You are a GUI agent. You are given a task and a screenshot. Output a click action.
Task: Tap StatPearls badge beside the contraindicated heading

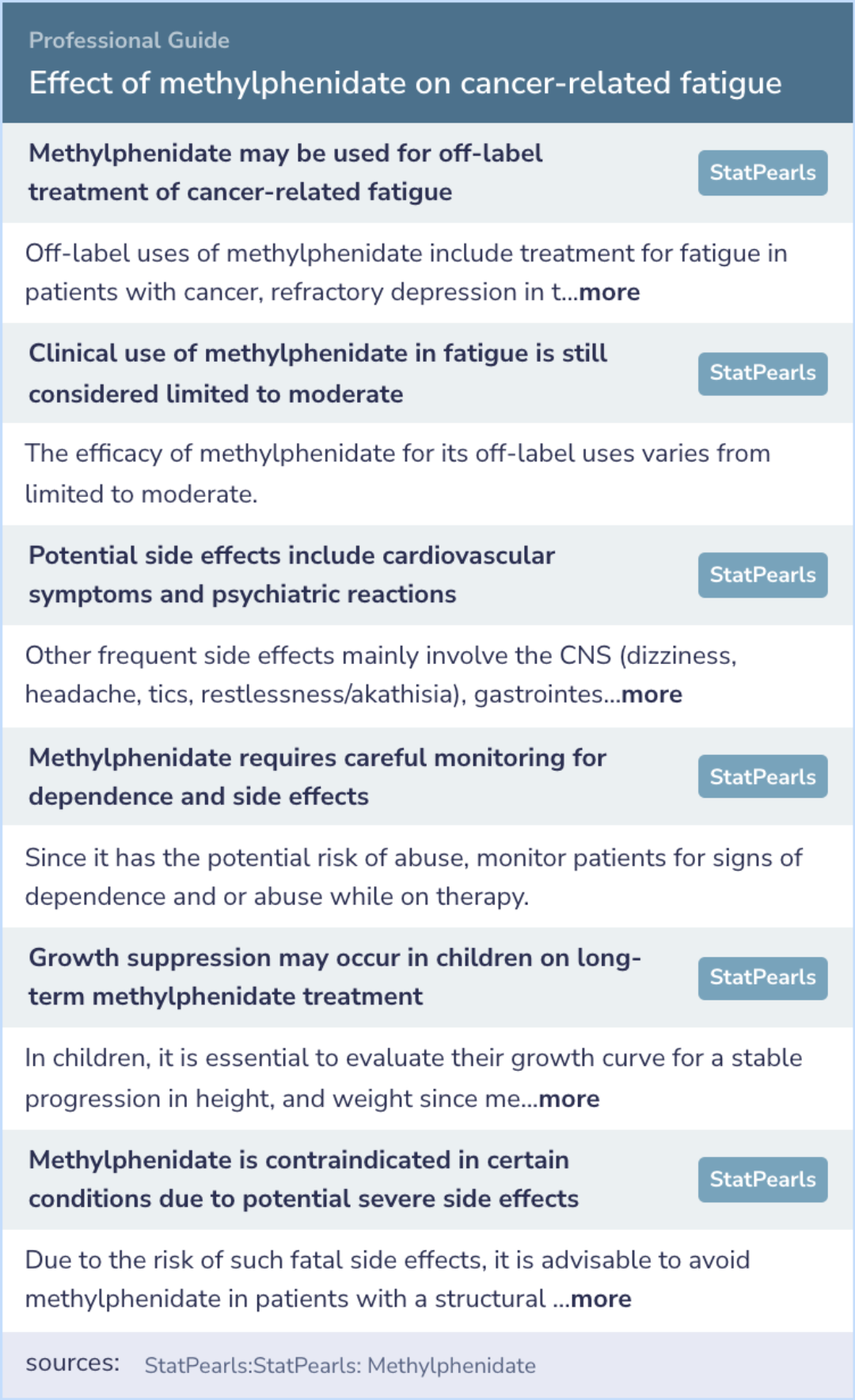[762, 1179]
